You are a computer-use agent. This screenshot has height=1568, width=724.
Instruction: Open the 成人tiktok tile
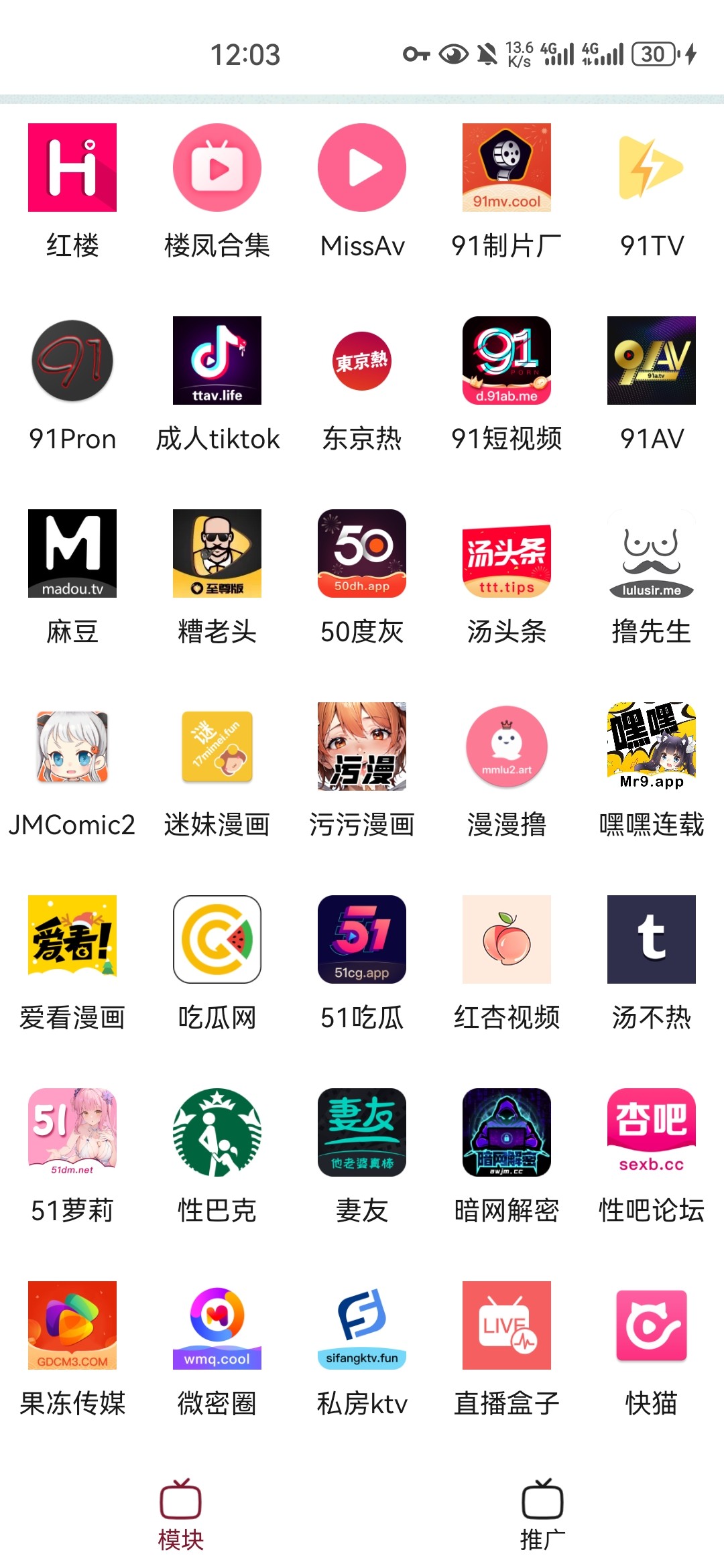[217, 361]
